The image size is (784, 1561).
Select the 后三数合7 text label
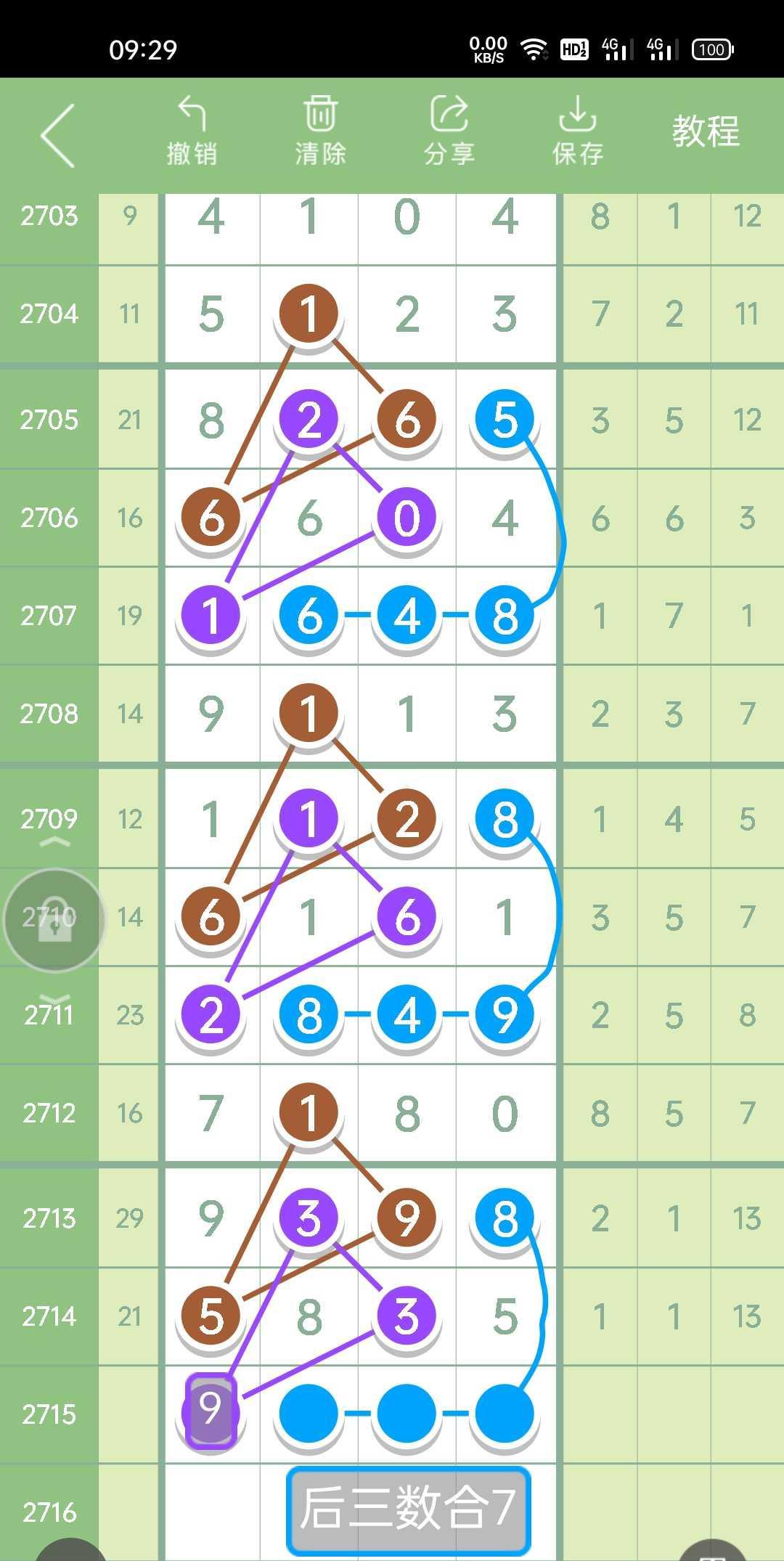click(408, 1508)
